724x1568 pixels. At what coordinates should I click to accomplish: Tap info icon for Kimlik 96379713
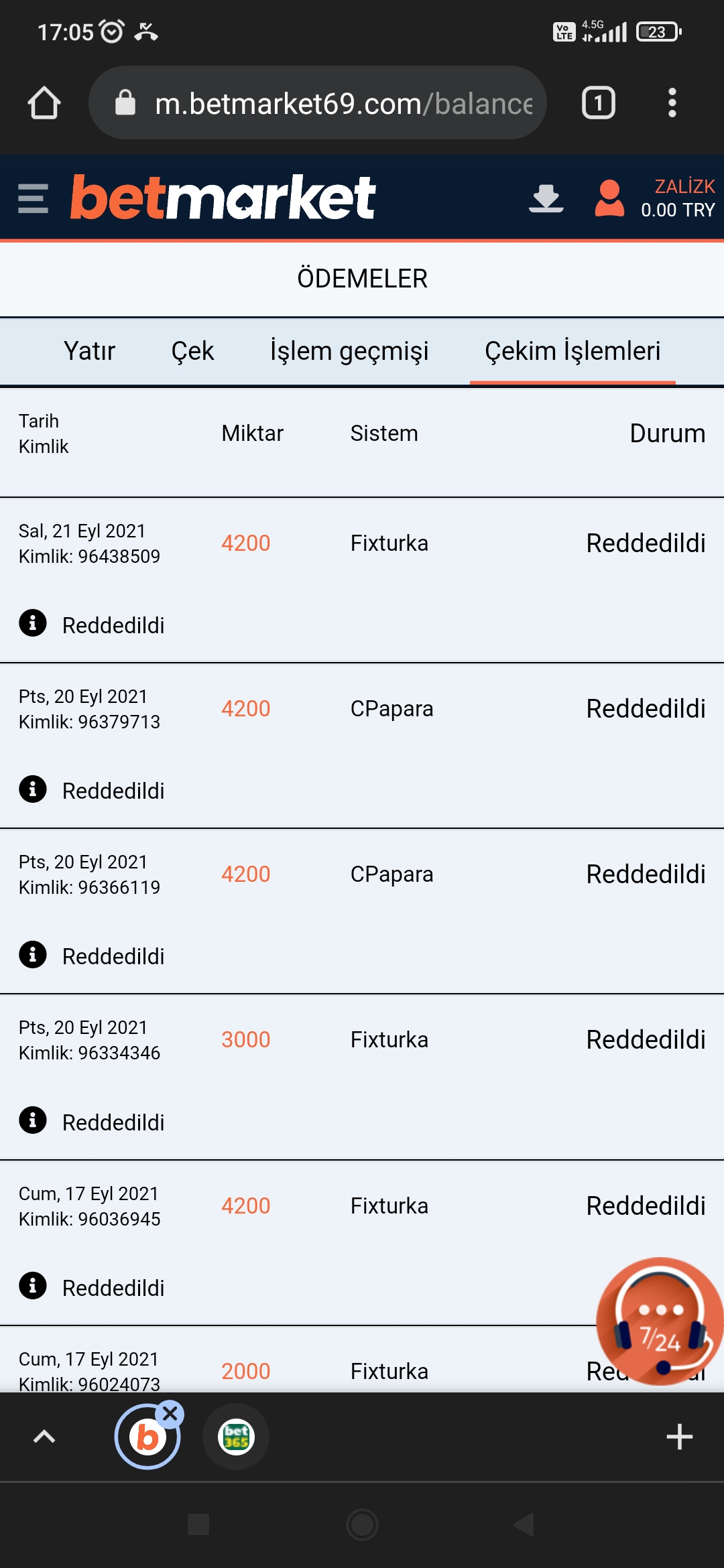tap(33, 789)
